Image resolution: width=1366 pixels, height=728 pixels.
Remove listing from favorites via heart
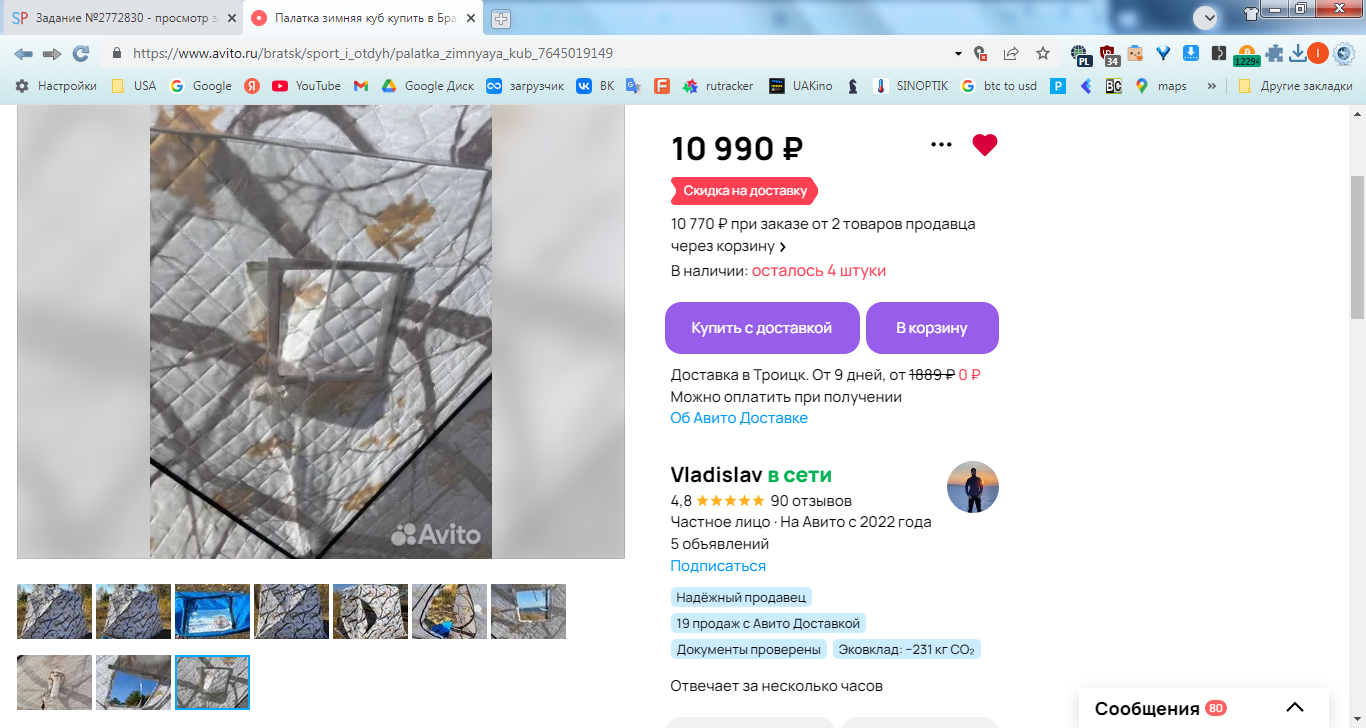(x=985, y=145)
